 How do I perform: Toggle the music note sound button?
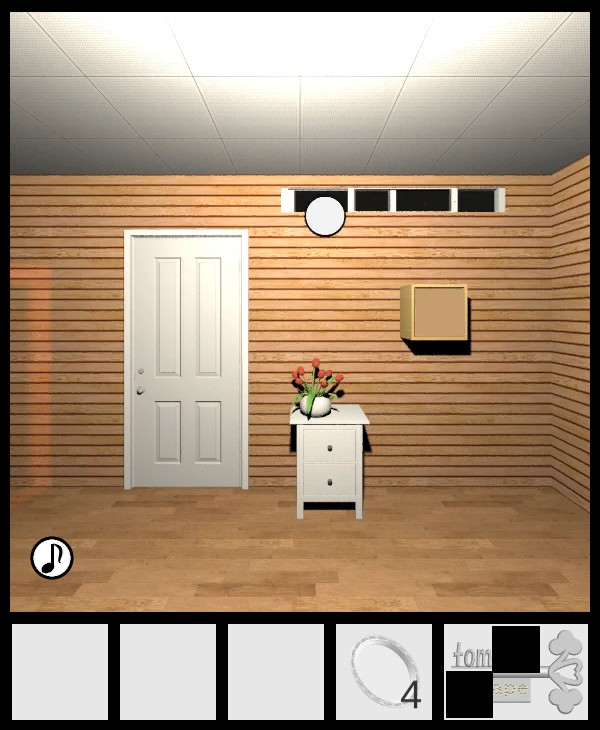pos(52,558)
